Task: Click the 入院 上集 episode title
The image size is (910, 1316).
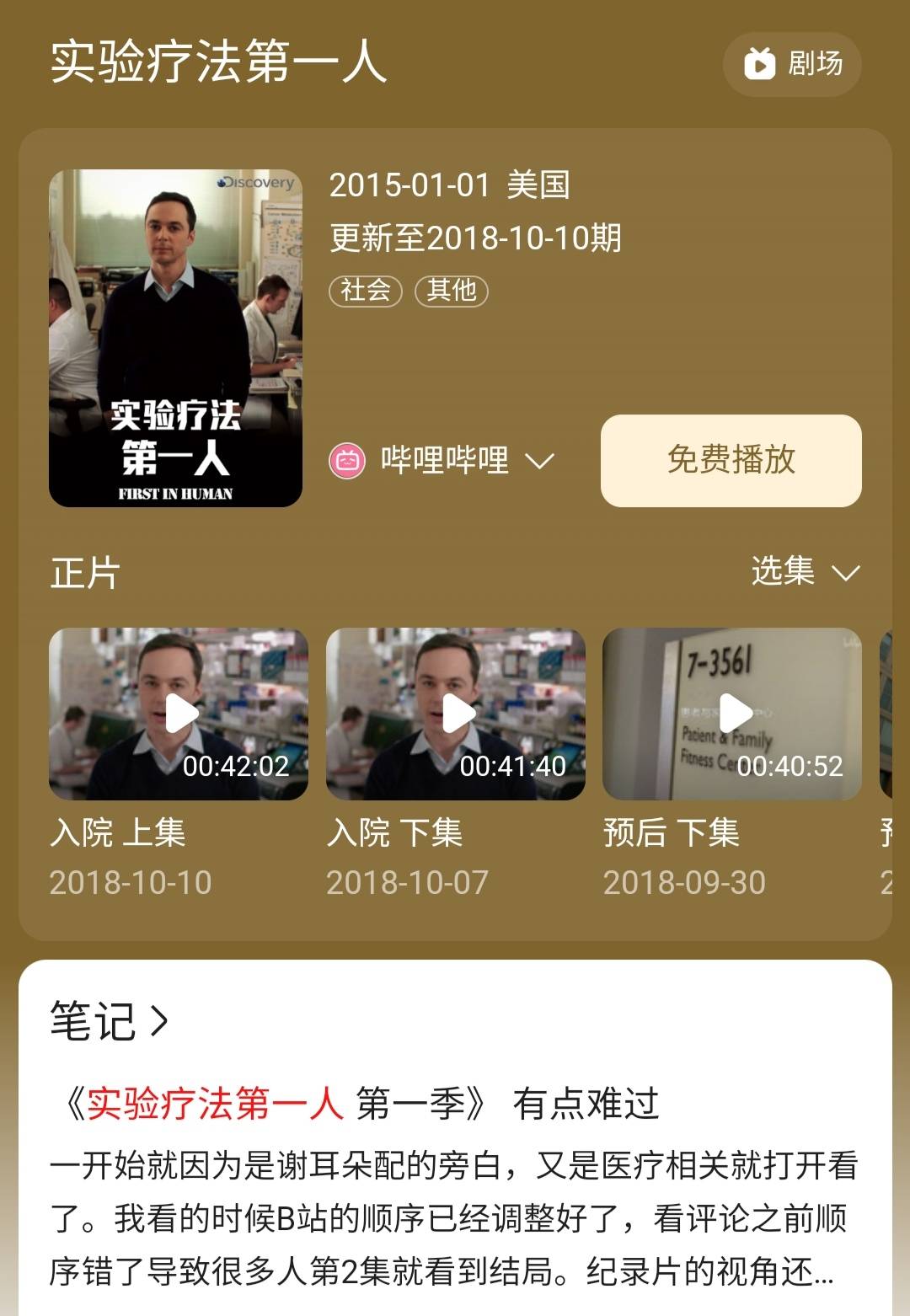Action: (115, 833)
